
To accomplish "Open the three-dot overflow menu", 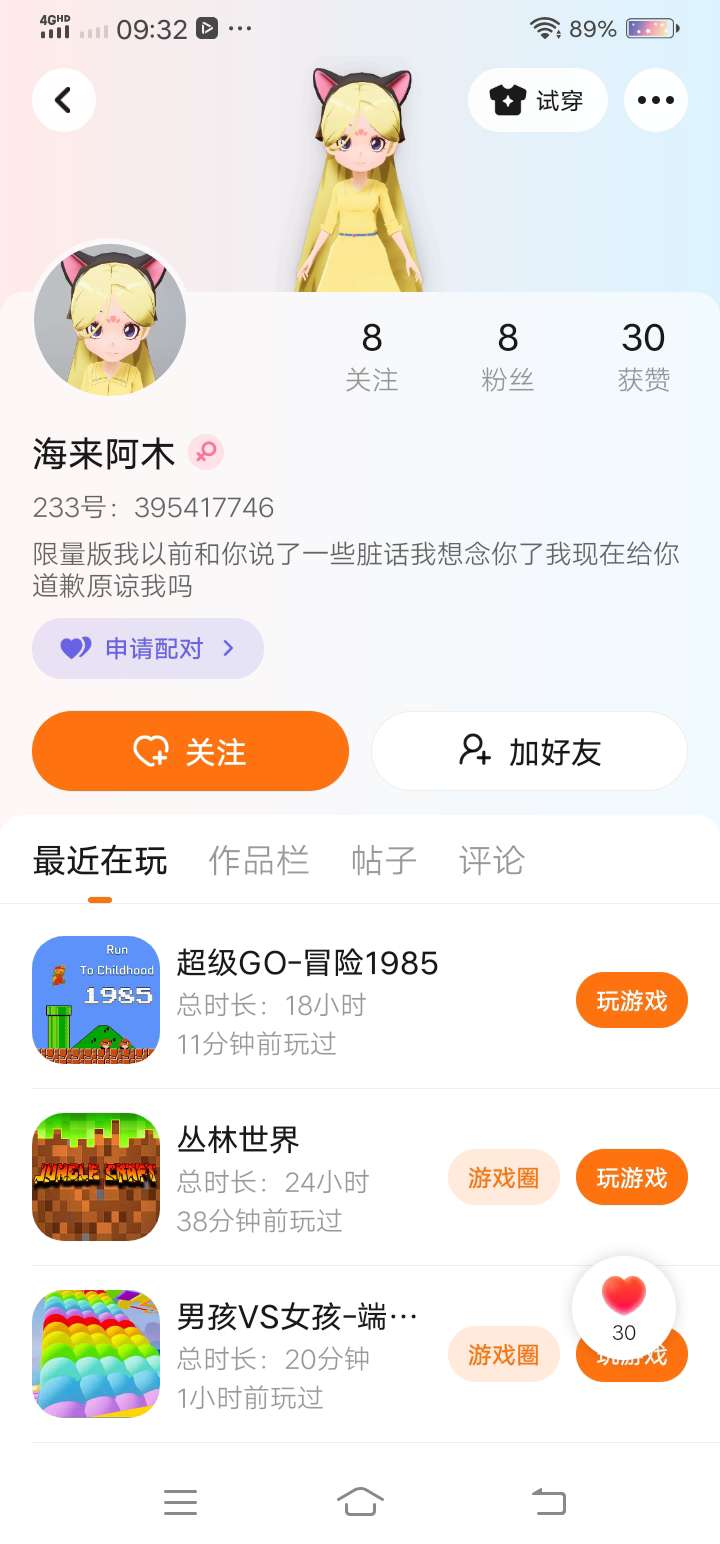I will [x=655, y=100].
